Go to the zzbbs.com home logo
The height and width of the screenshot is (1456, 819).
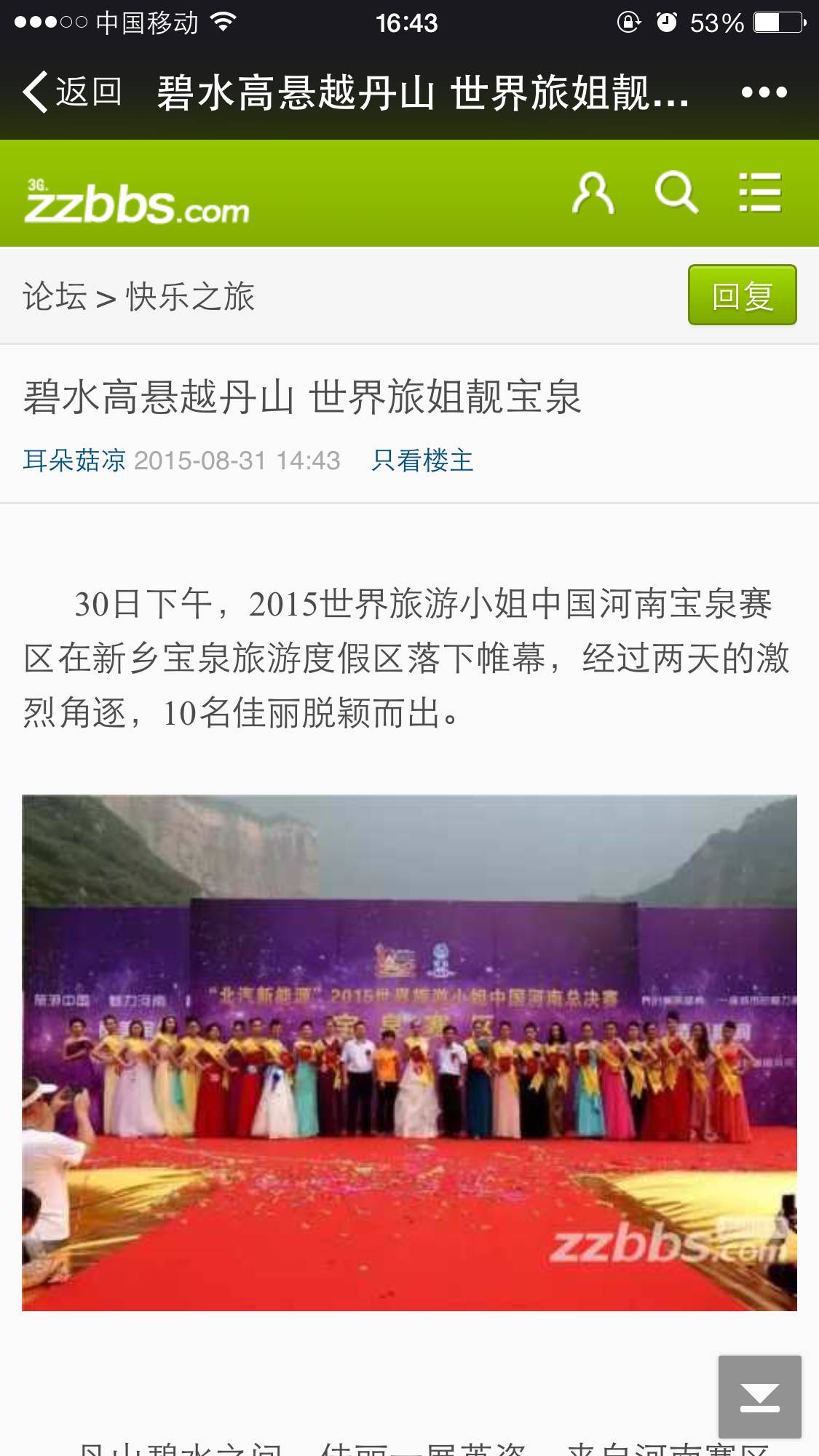[137, 202]
